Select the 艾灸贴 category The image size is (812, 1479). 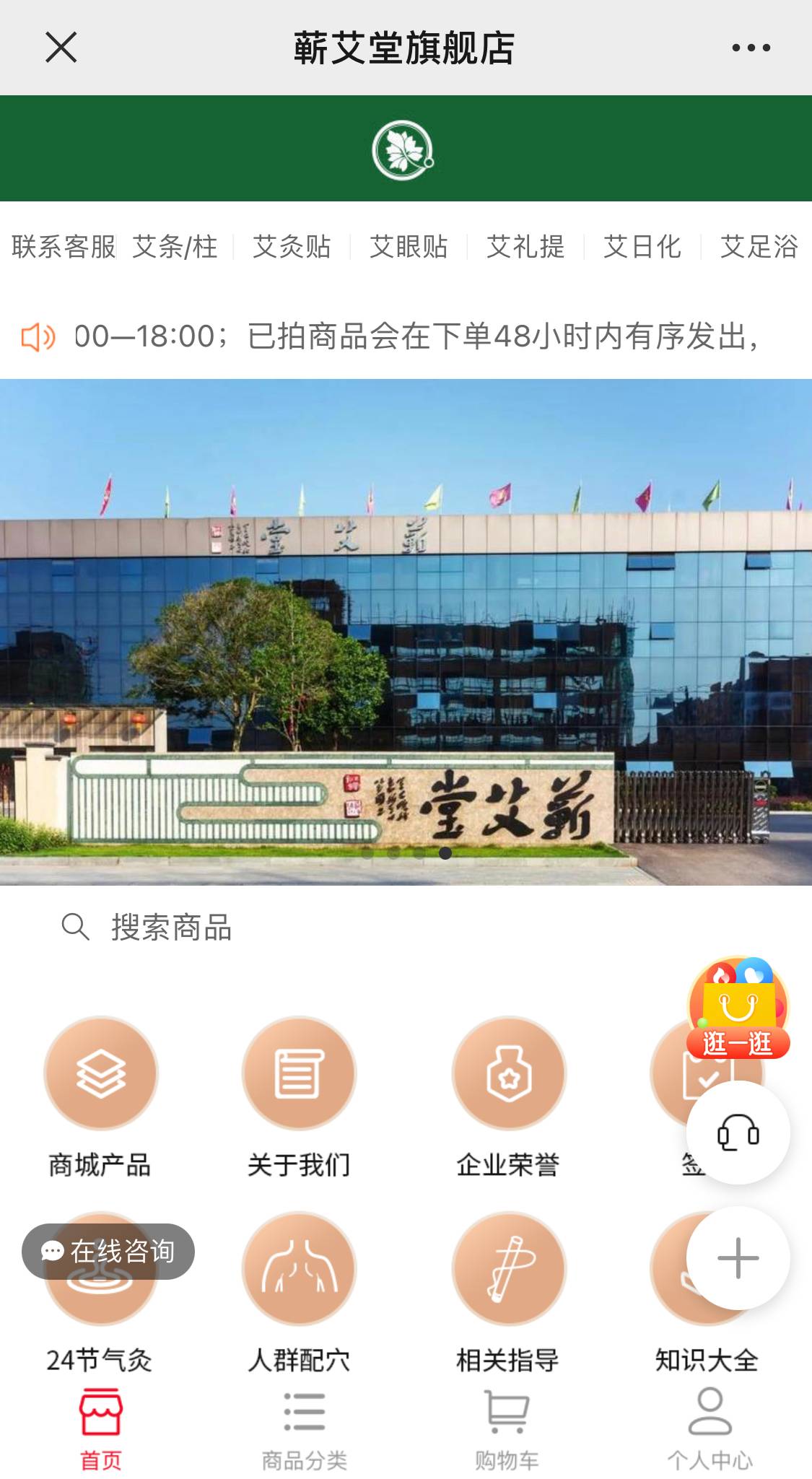point(292,247)
